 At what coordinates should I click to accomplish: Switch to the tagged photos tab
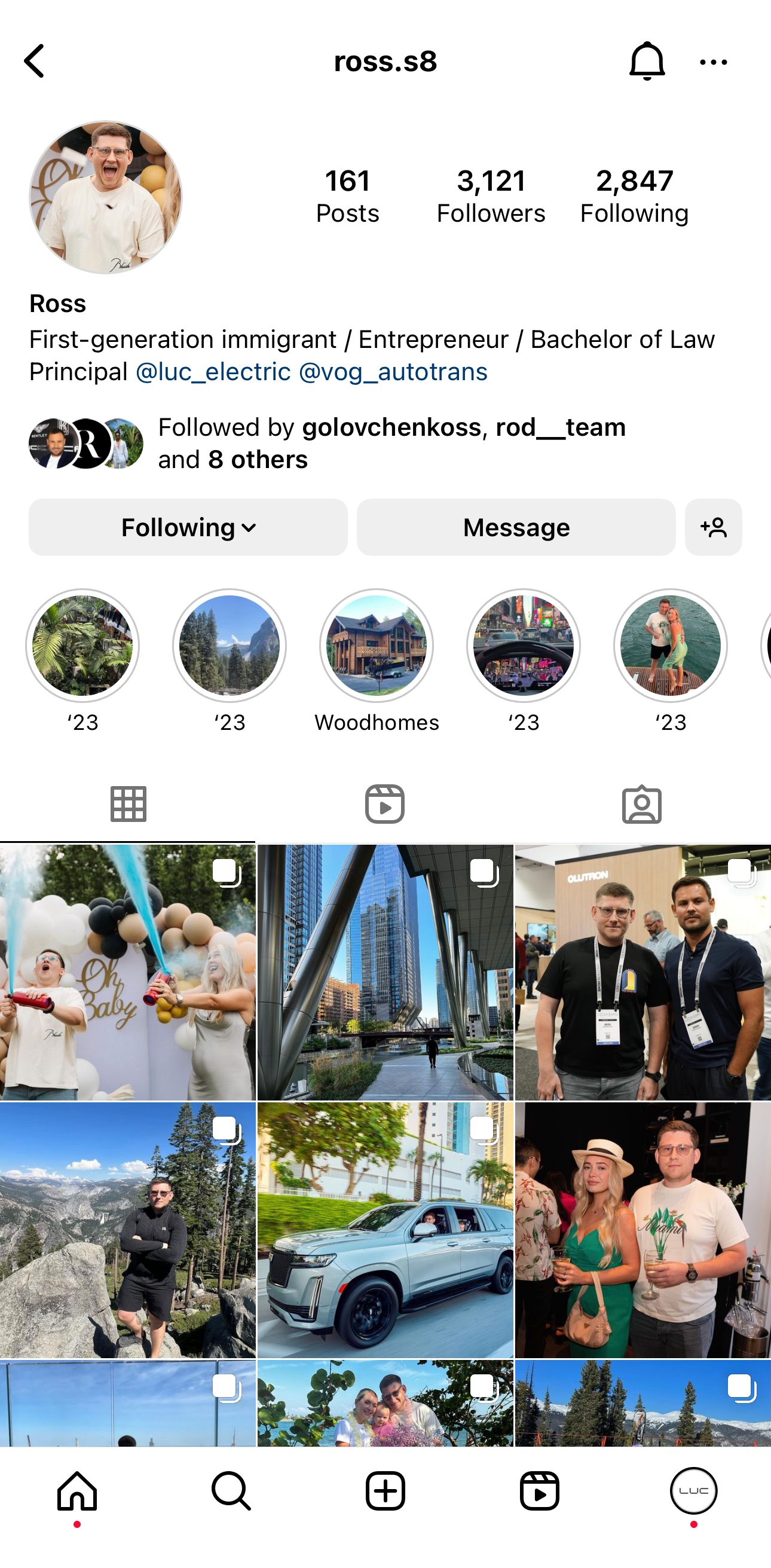641,804
